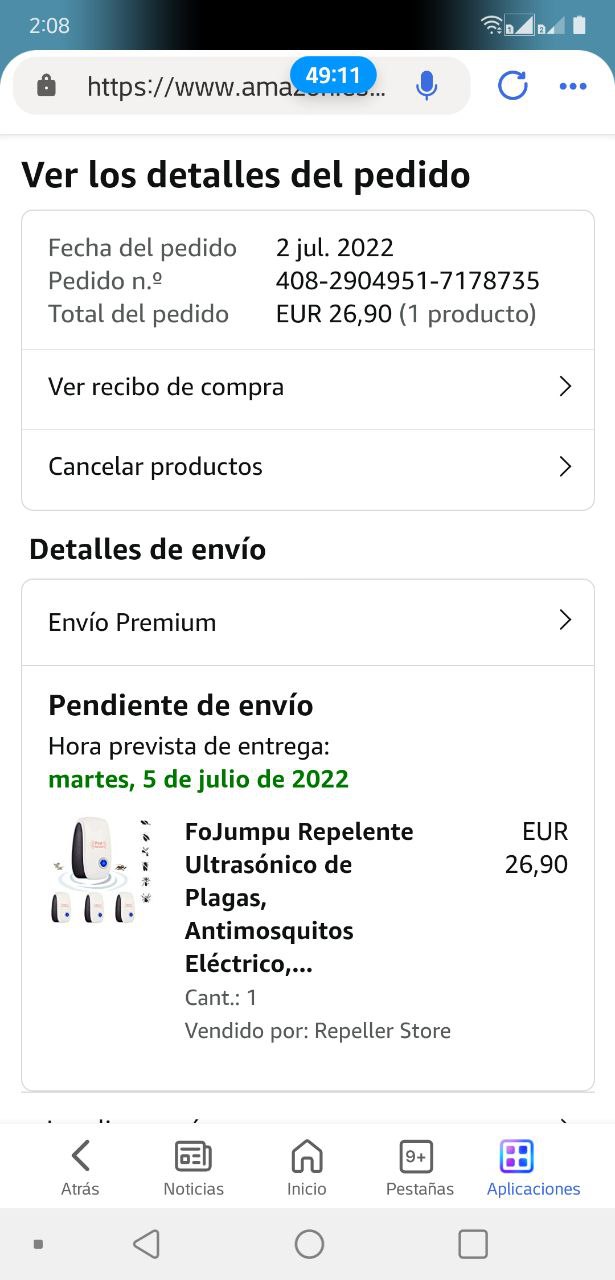Start voice search with the microphone
The height and width of the screenshot is (1280, 615).
click(427, 87)
